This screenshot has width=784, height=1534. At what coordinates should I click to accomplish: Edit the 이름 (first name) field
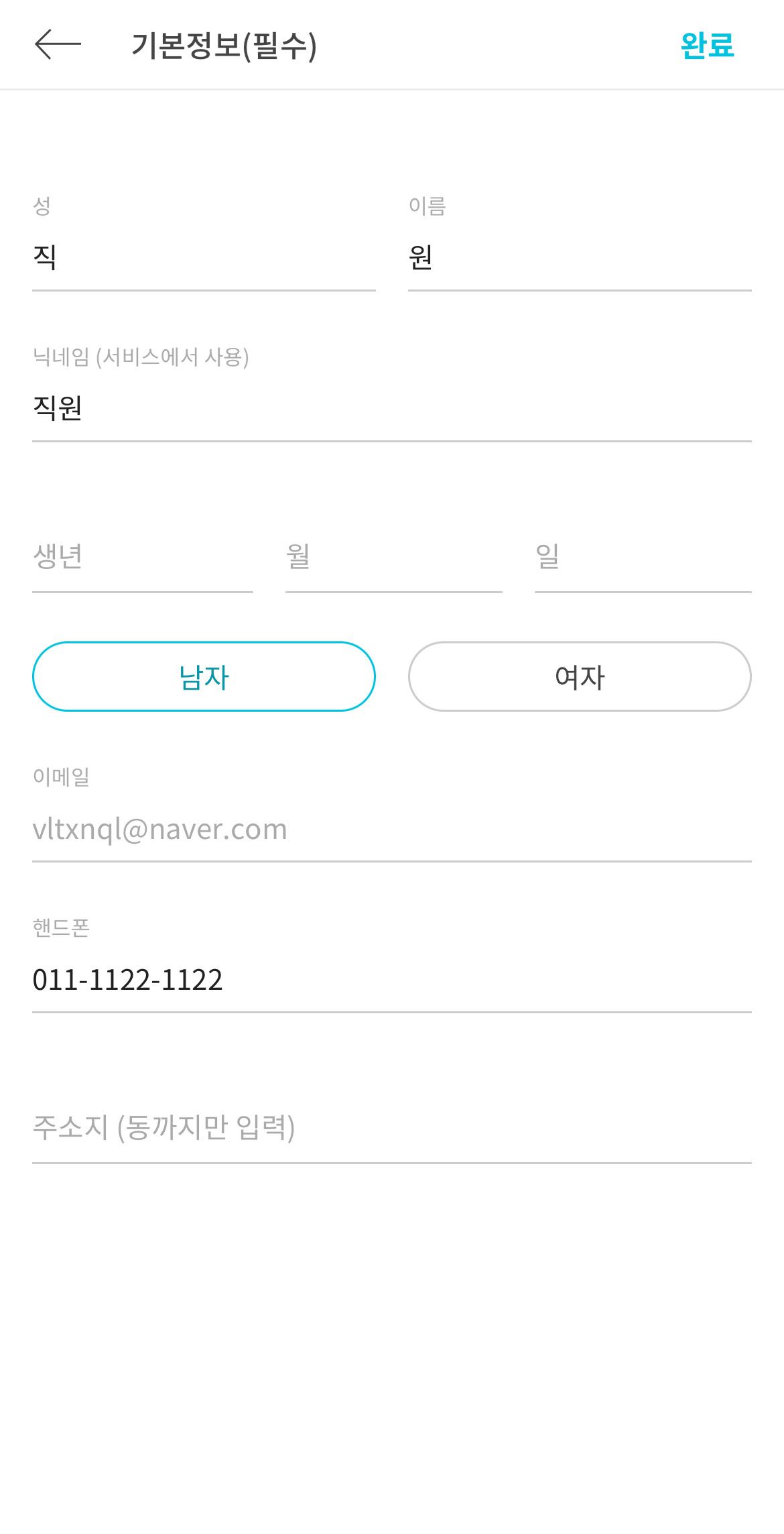(580, 257)
